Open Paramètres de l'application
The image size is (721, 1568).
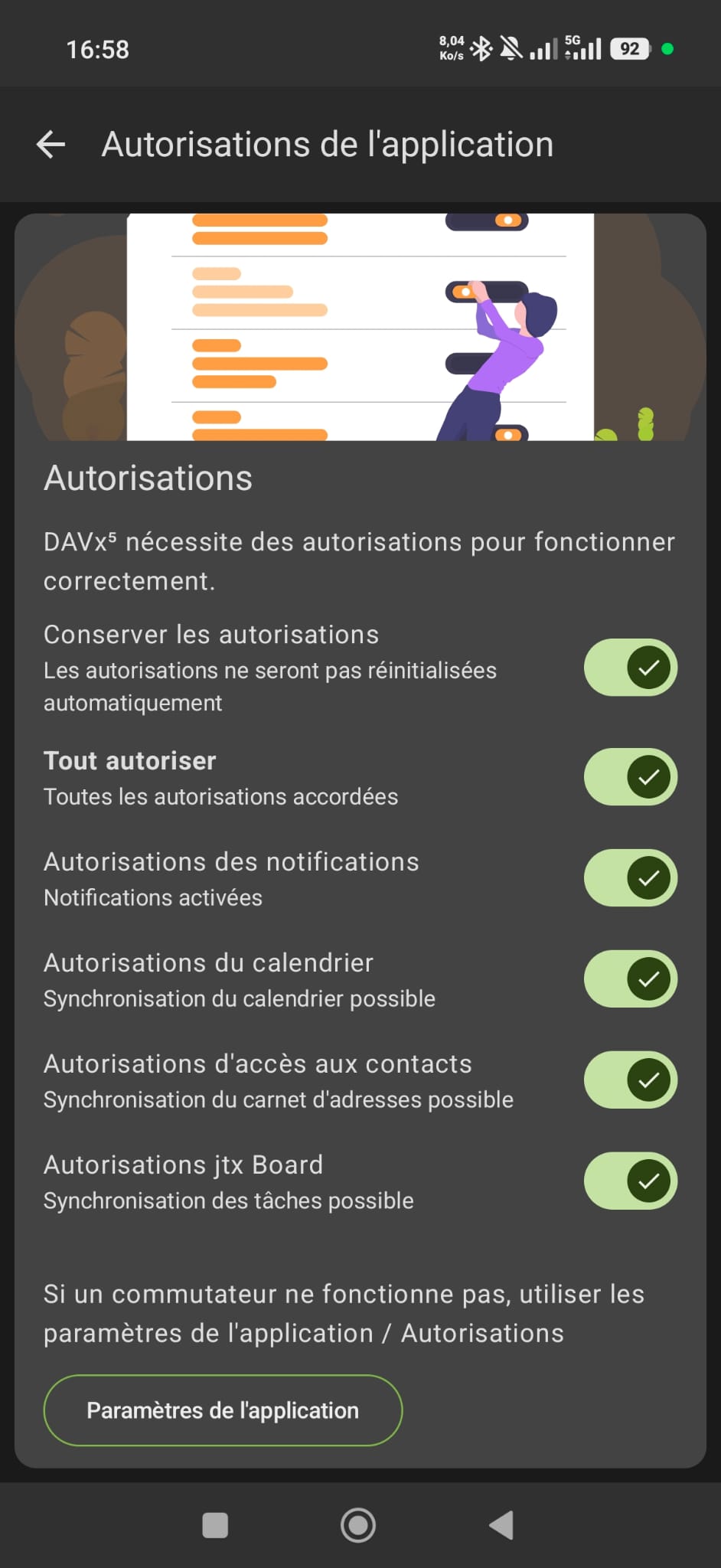pyautogui.click(x=223, y=1410)
